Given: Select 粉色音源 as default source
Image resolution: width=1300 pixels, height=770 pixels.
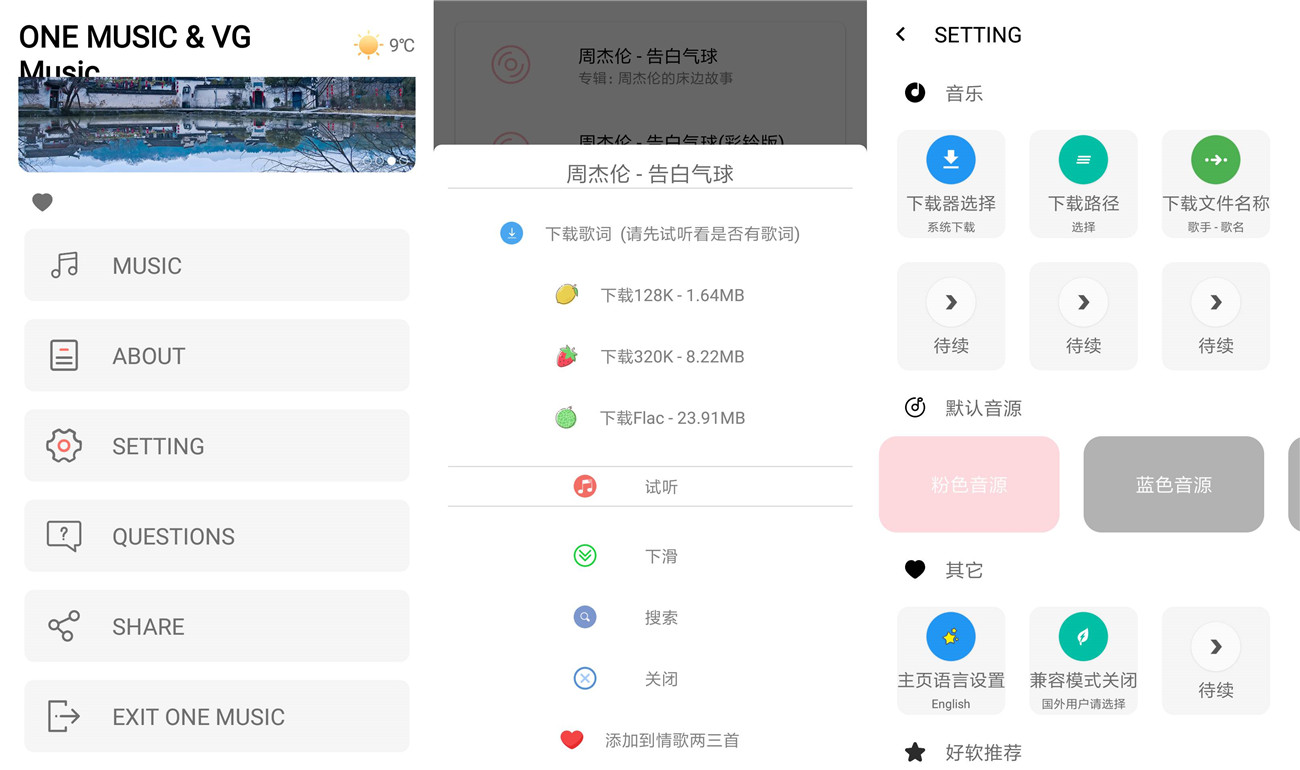Looking at the screenshot, I should (968, 484).
